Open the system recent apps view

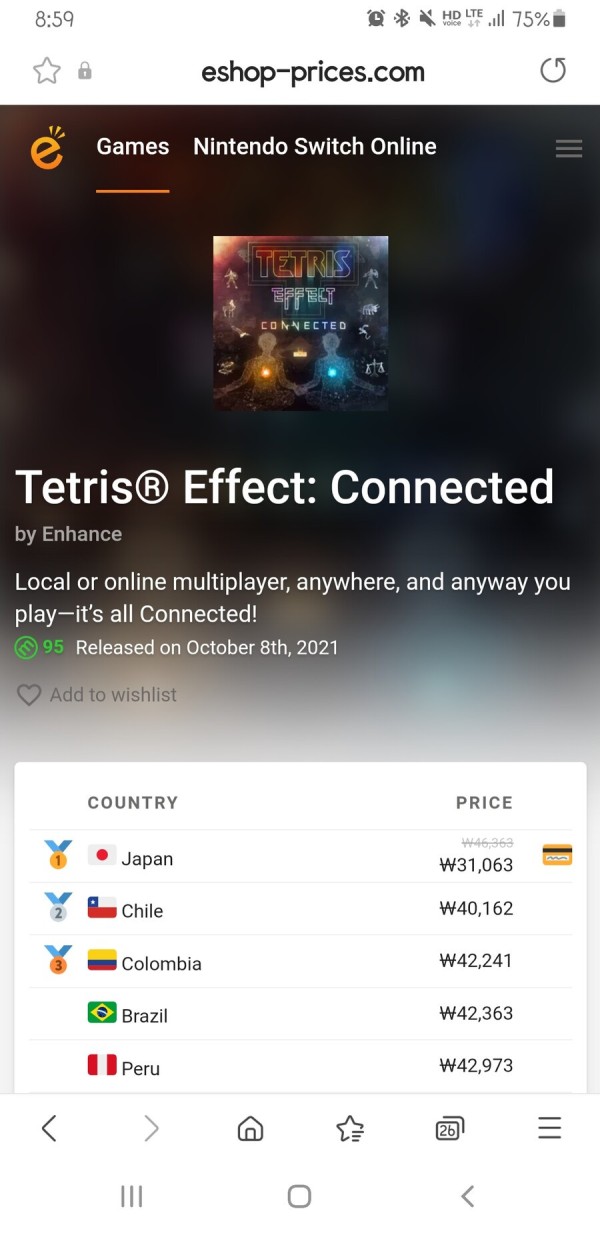[131, 1196]
